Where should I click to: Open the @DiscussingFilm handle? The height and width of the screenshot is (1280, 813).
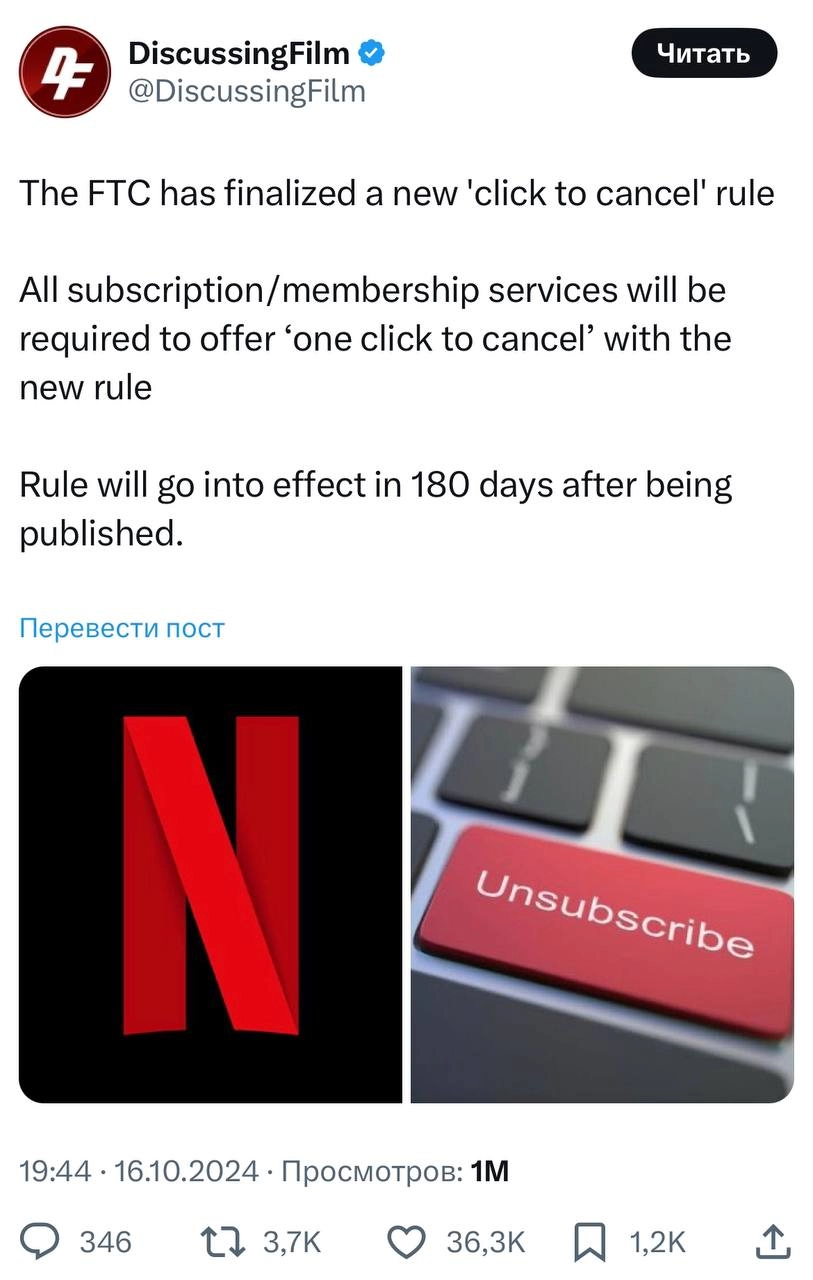point(247,92)
